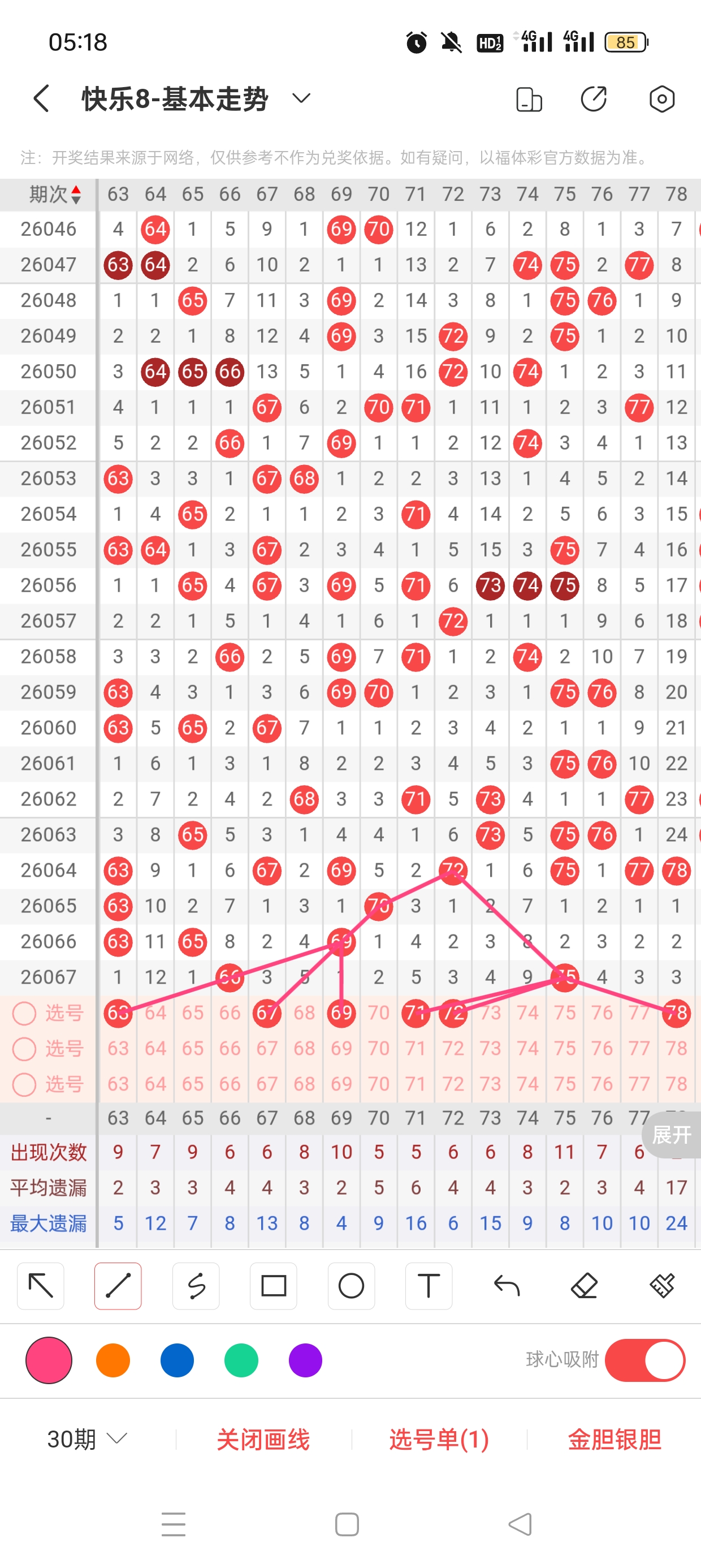Viewport: 701px width, 1568px height.
Task: Tap 关闭画线 to exit drawing mode
Action: [x=263, y=1440]
